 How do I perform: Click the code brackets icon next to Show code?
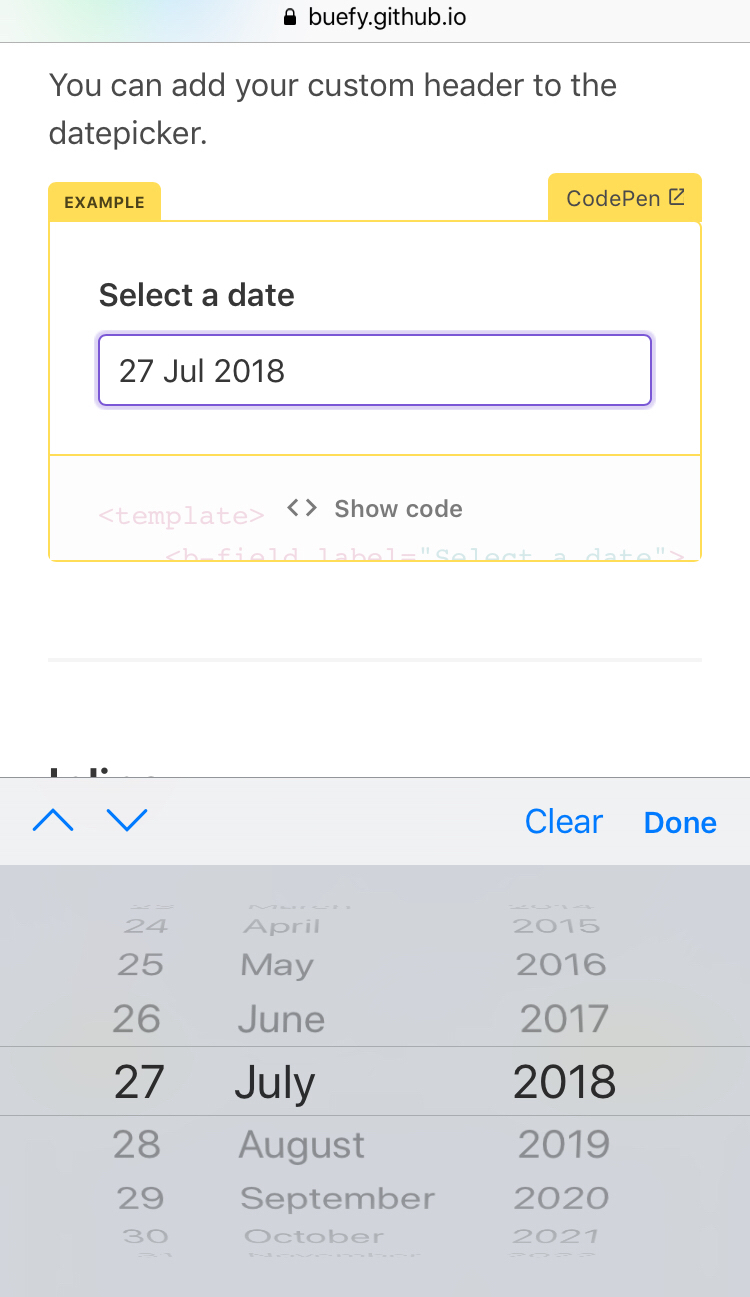301,508
